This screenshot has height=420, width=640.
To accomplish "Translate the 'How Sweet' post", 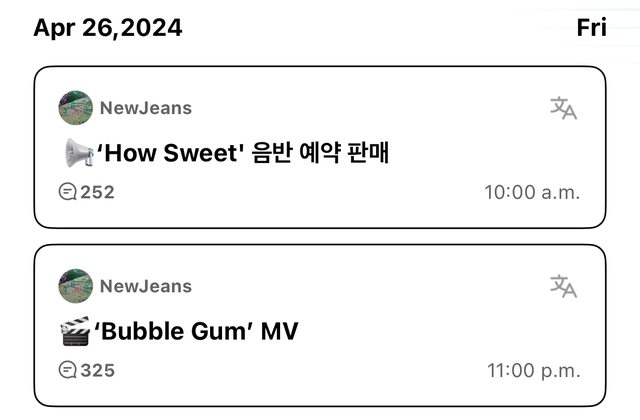I will pos(564,108).
